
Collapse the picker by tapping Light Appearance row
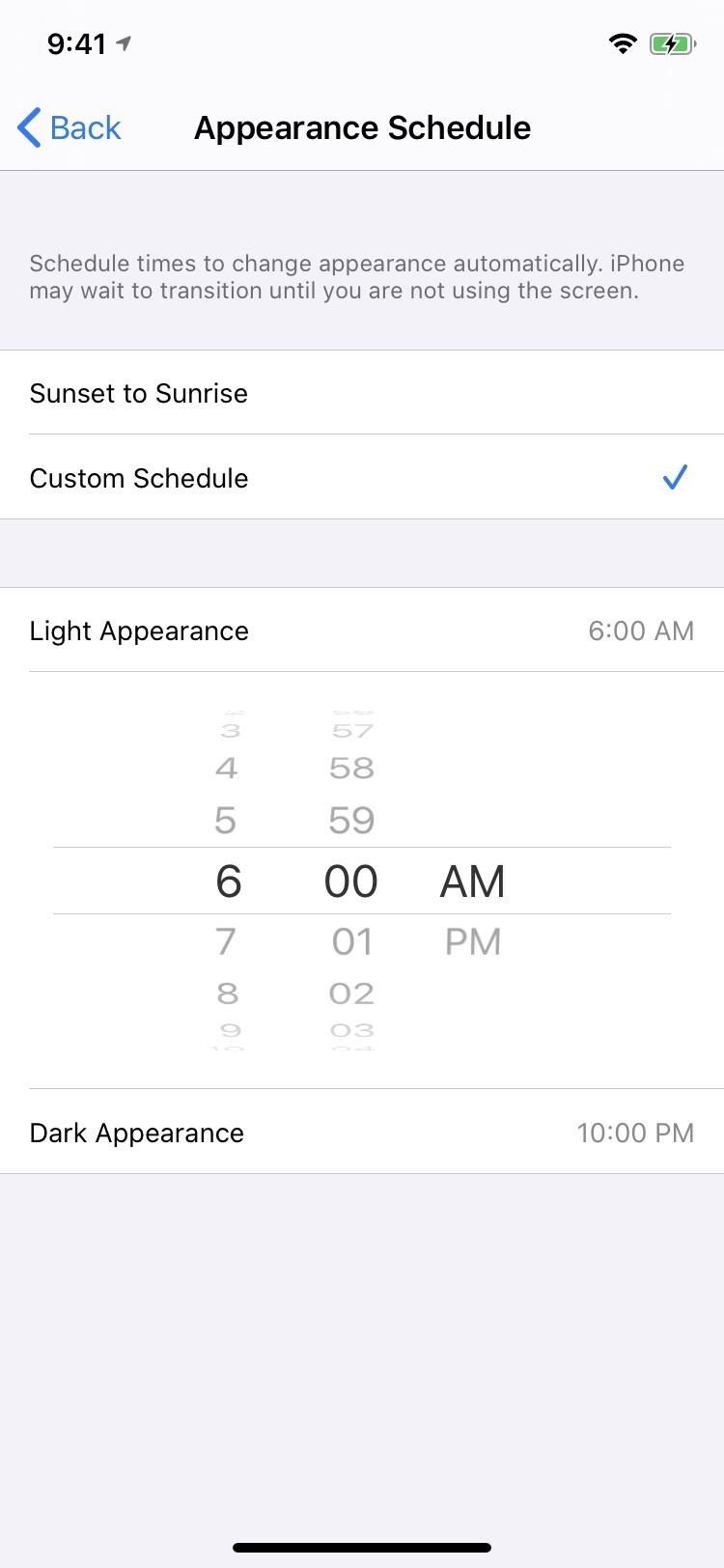point(139,630)
